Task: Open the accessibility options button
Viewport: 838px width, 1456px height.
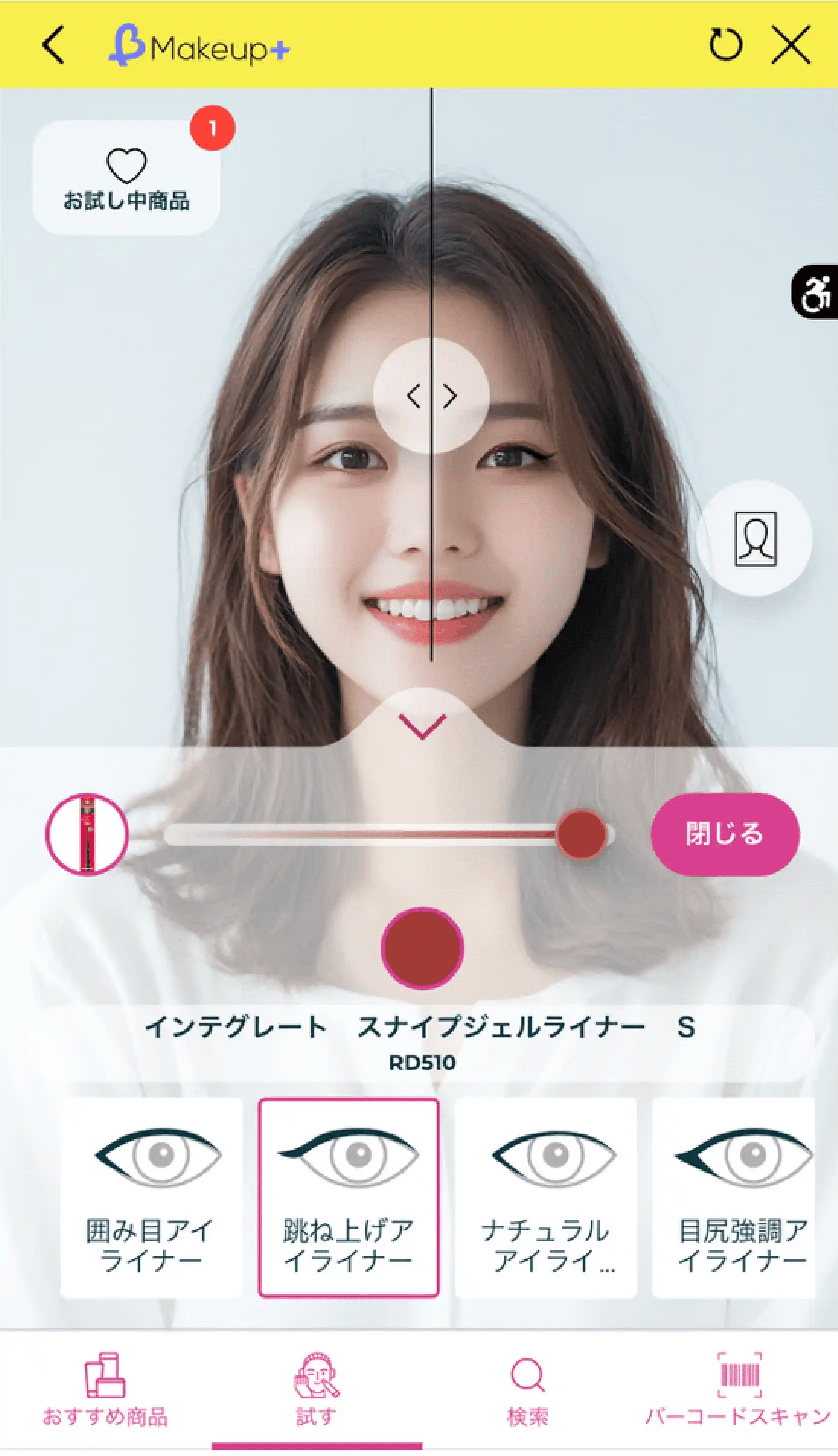Action: coord(816,292)
